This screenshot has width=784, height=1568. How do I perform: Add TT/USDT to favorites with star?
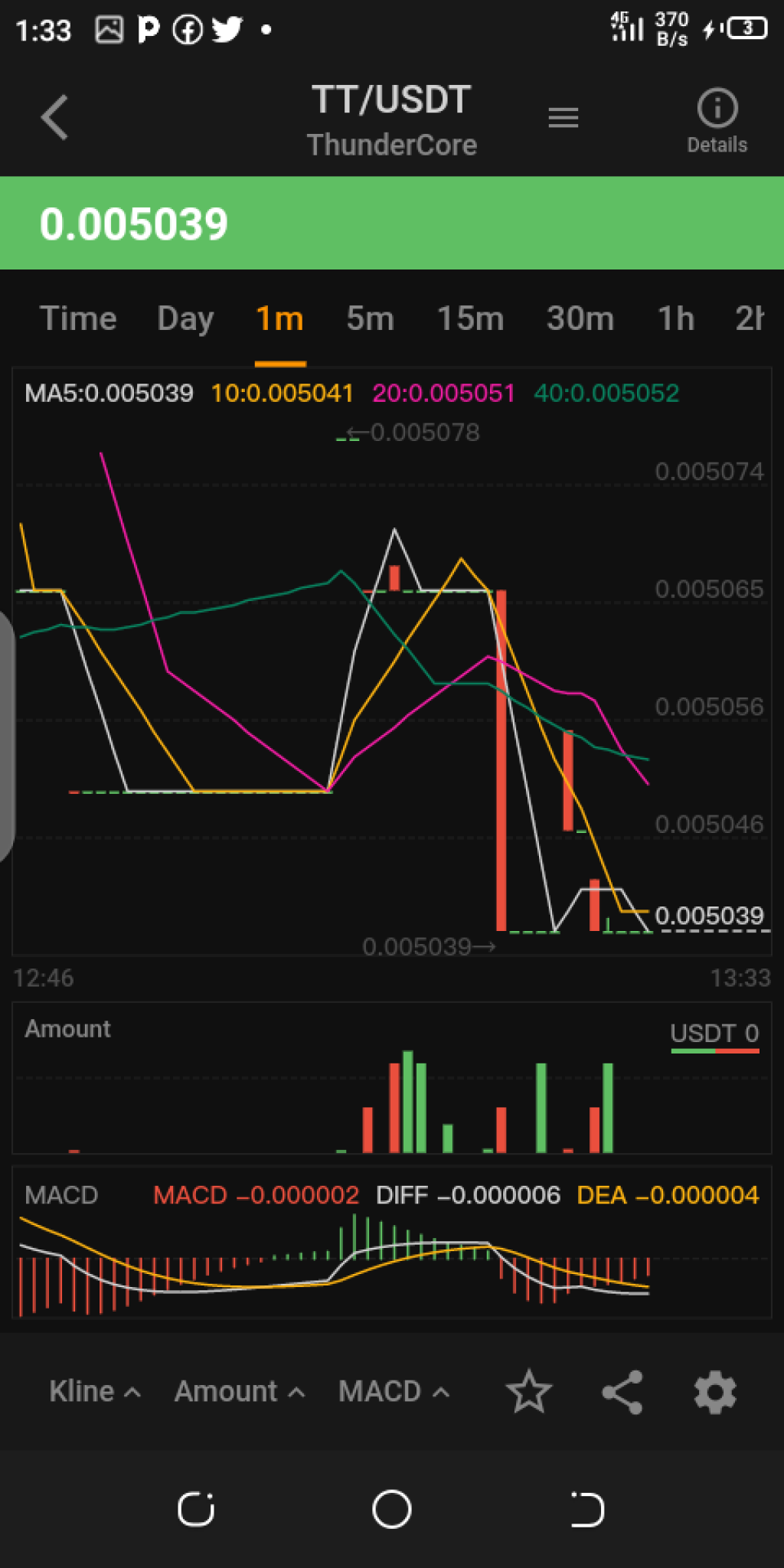pos(529,1391)
